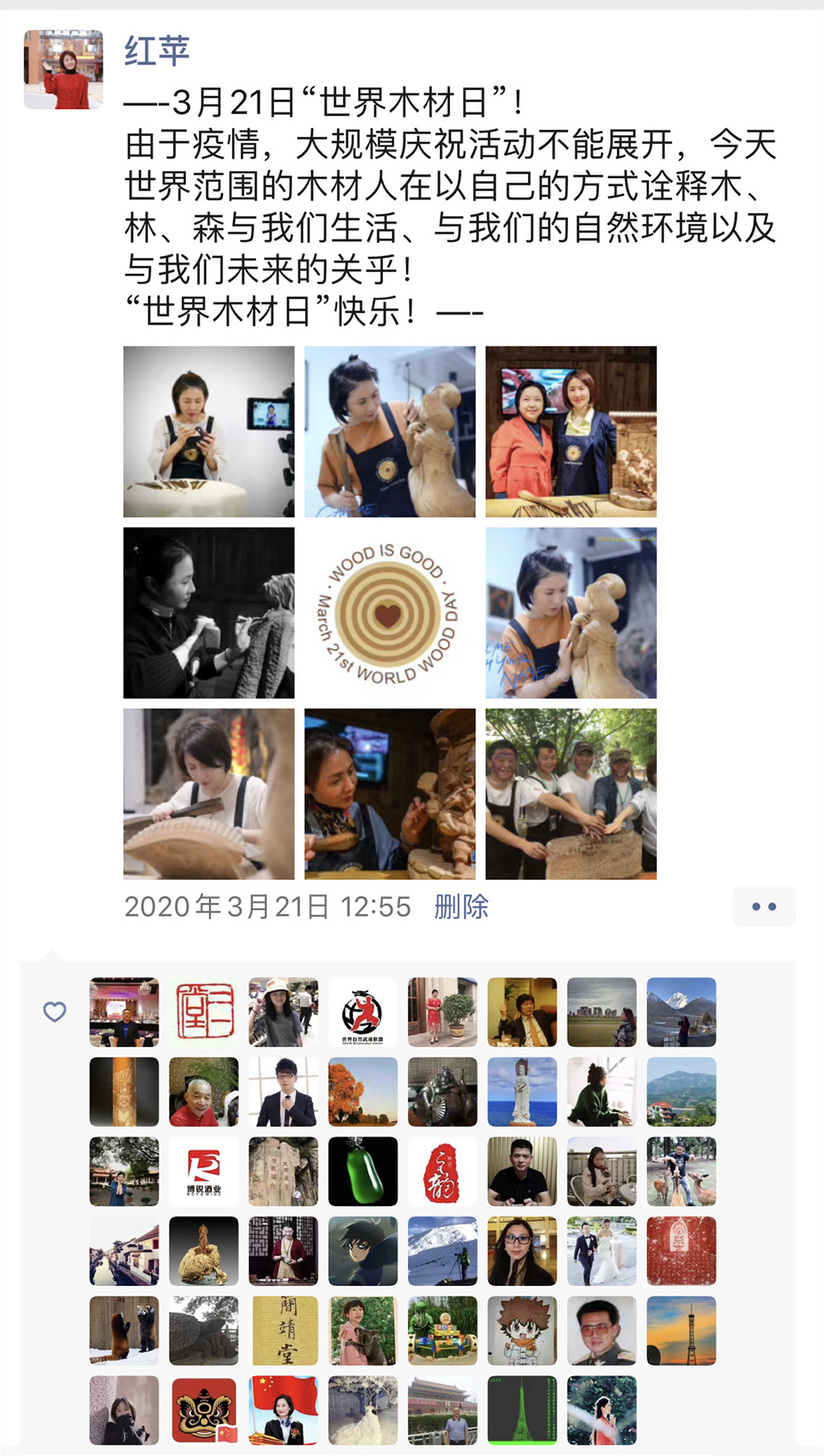This screenshot has width=824, height=1456.
Task: View the group photo with hands on wood
Action: 571,794
